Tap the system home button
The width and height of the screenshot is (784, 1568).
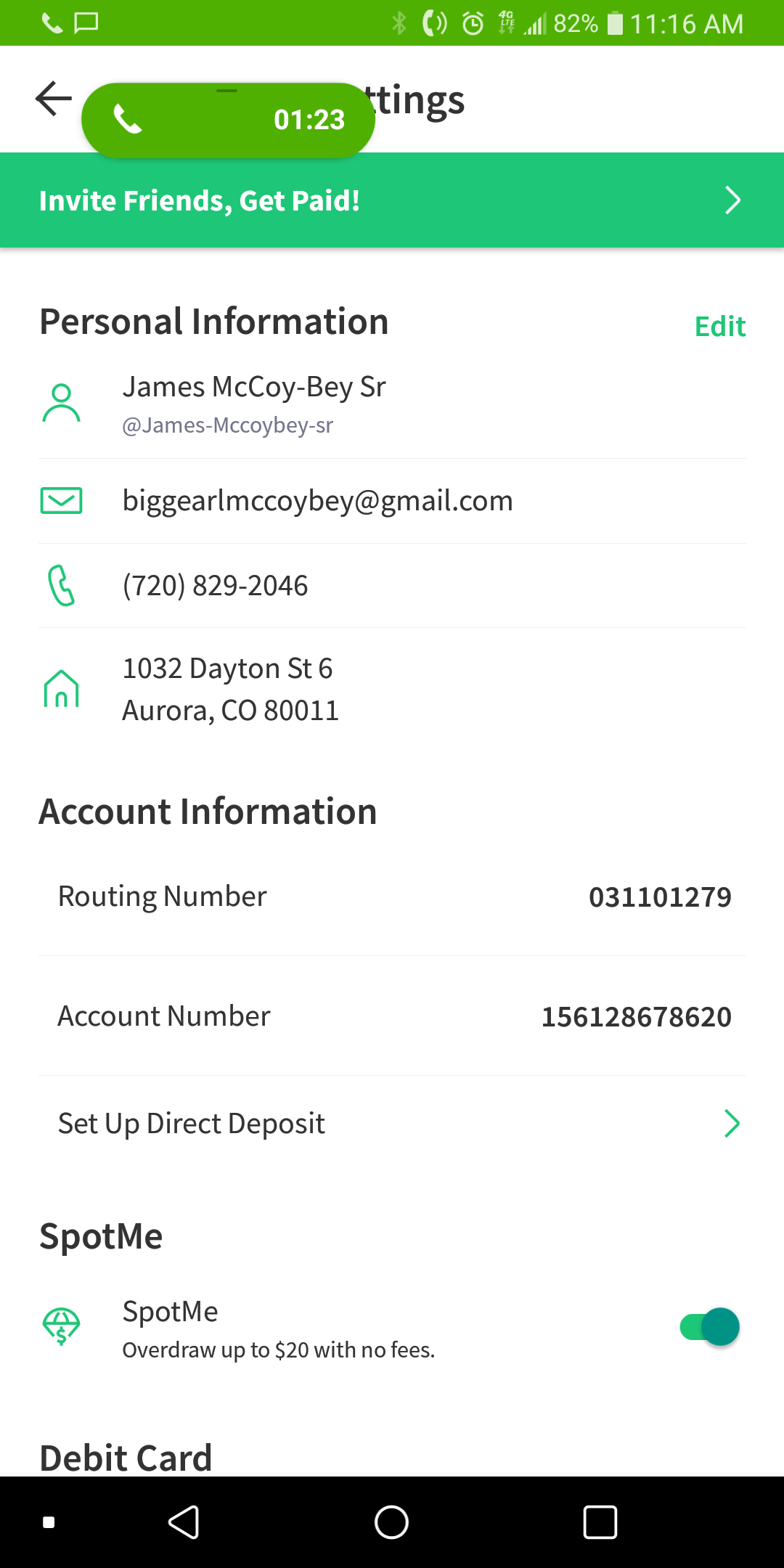tap(391, 1522)
